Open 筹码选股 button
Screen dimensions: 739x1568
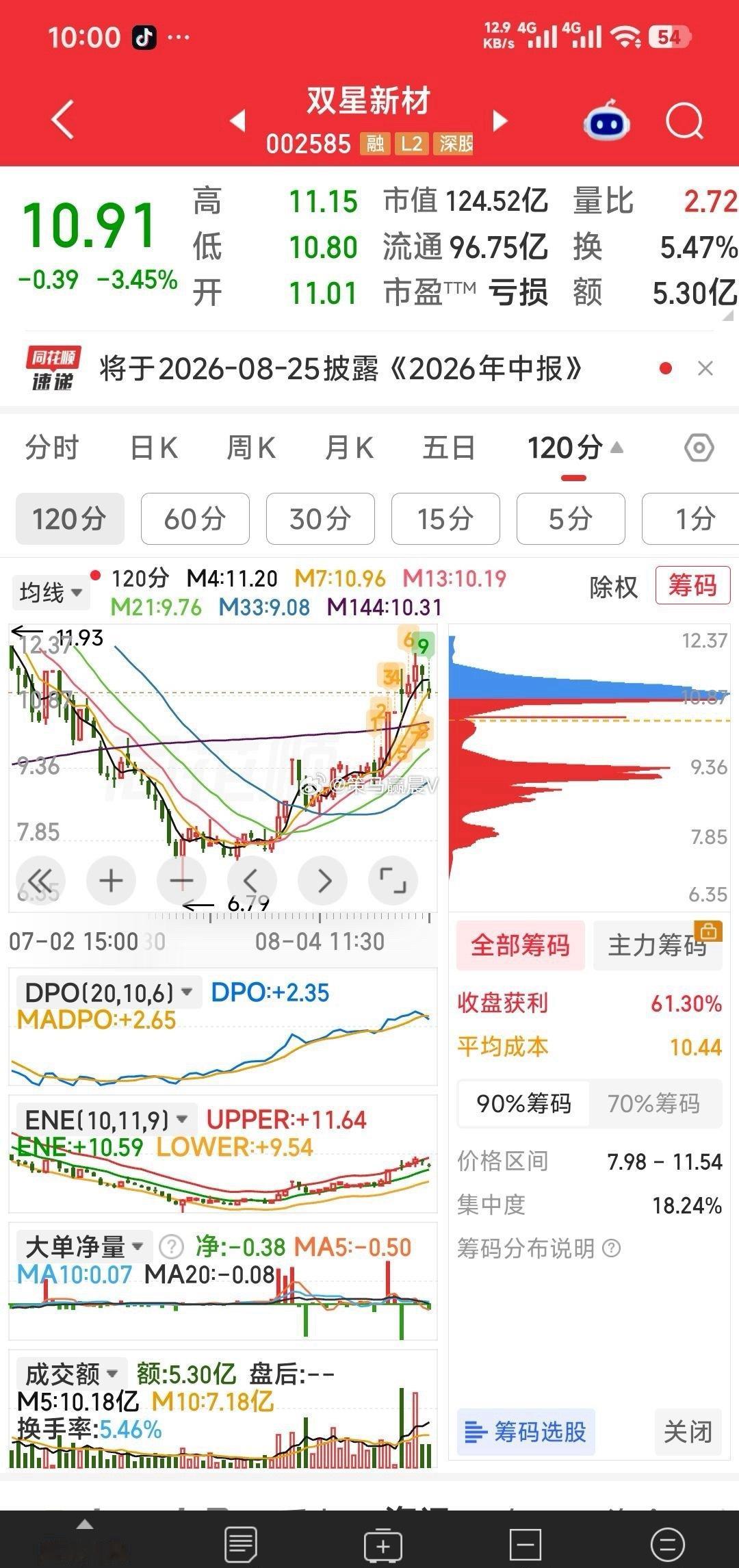pyautogui.click(x=526, y=1431)
